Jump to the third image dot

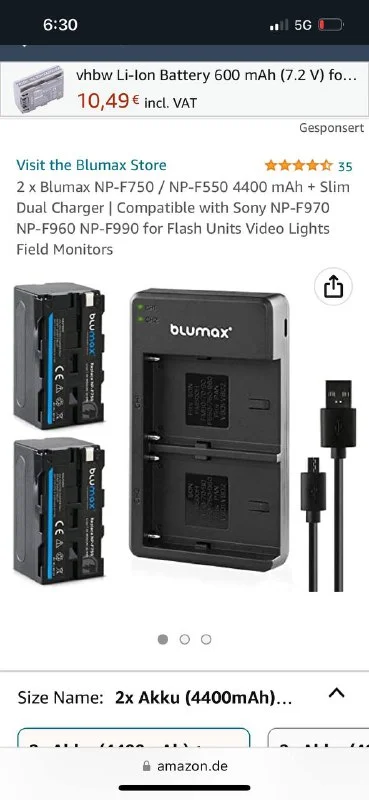tap(206, 639)
